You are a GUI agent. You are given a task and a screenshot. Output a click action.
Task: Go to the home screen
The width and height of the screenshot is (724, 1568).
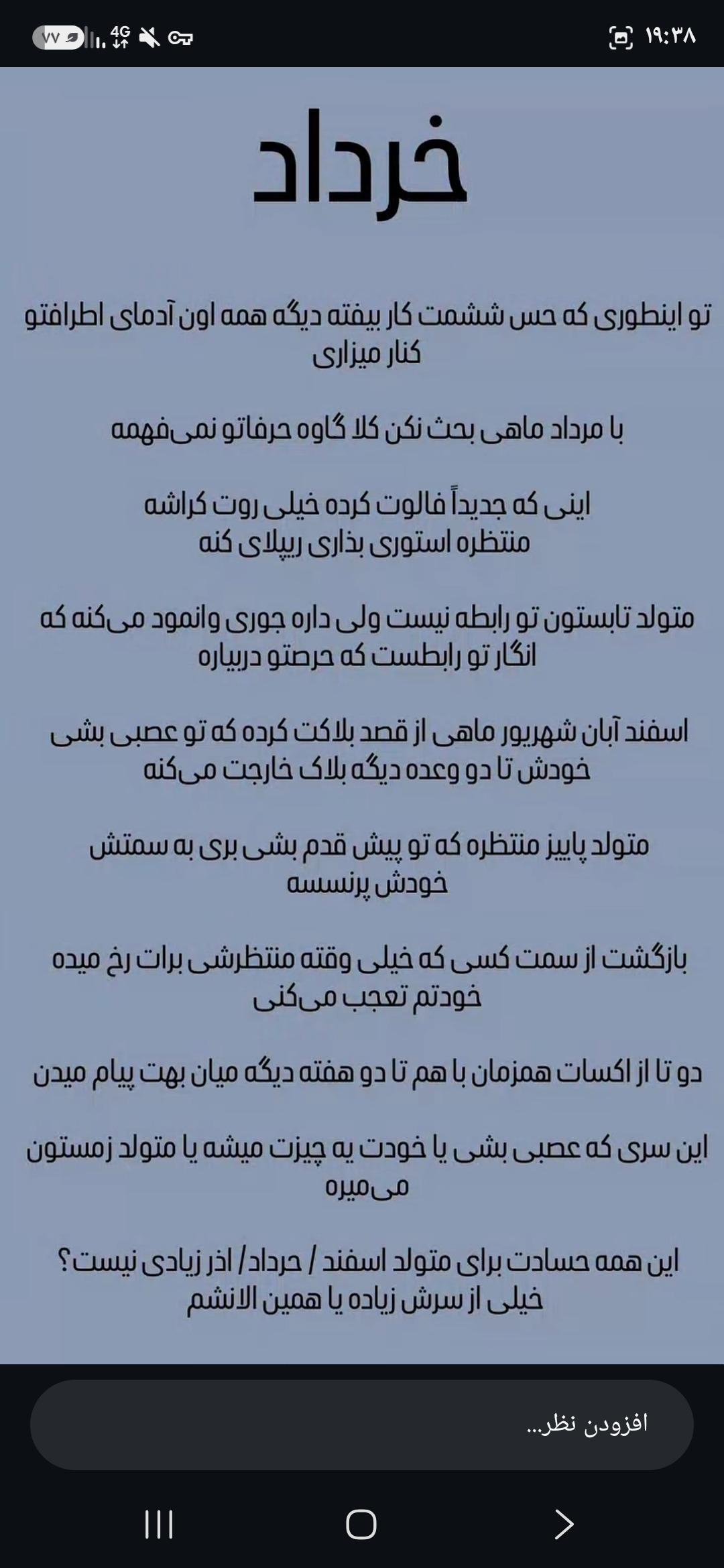pos(361,1524)
